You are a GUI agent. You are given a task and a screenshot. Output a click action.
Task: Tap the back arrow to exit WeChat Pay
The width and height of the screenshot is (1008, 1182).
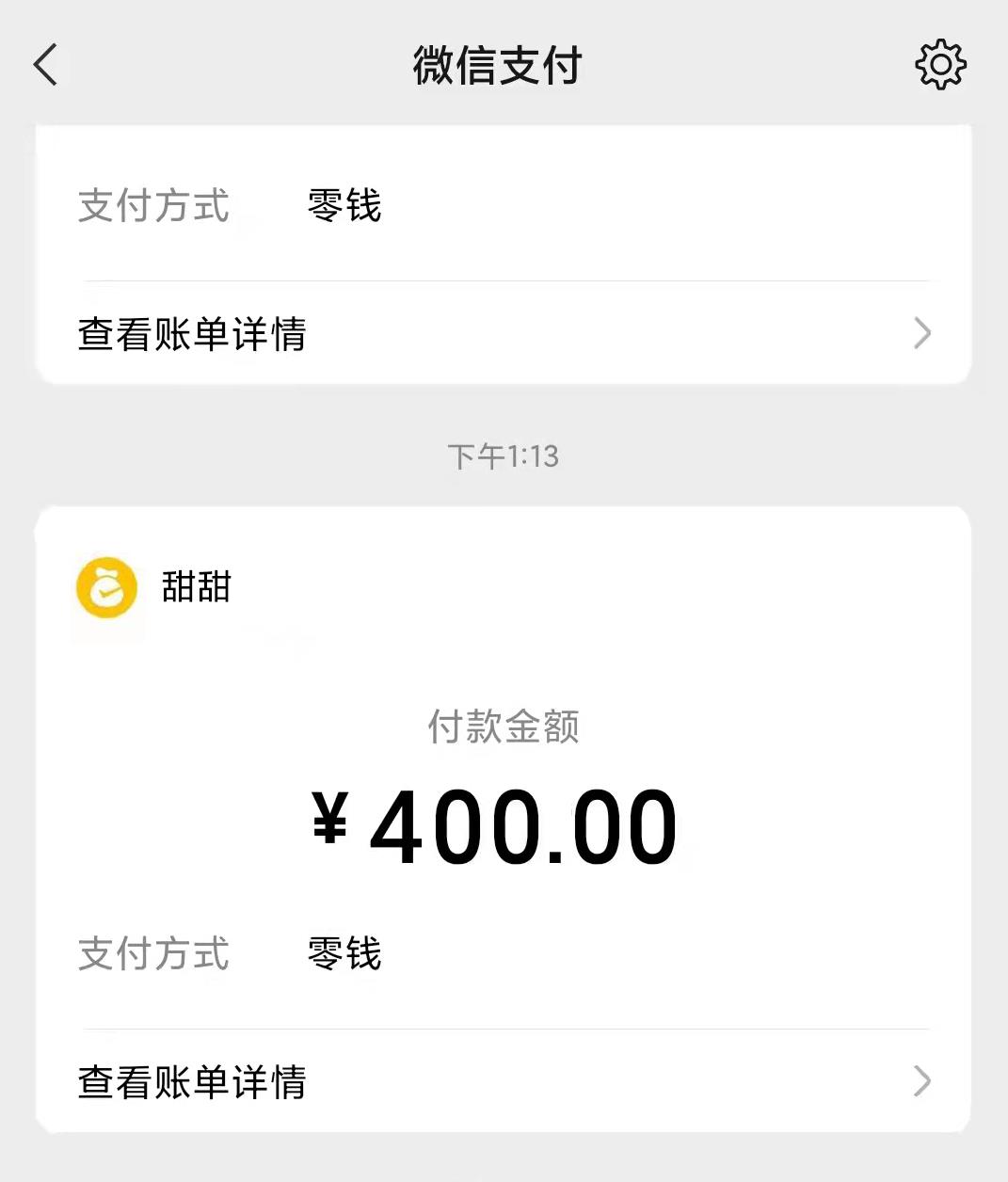45,65
